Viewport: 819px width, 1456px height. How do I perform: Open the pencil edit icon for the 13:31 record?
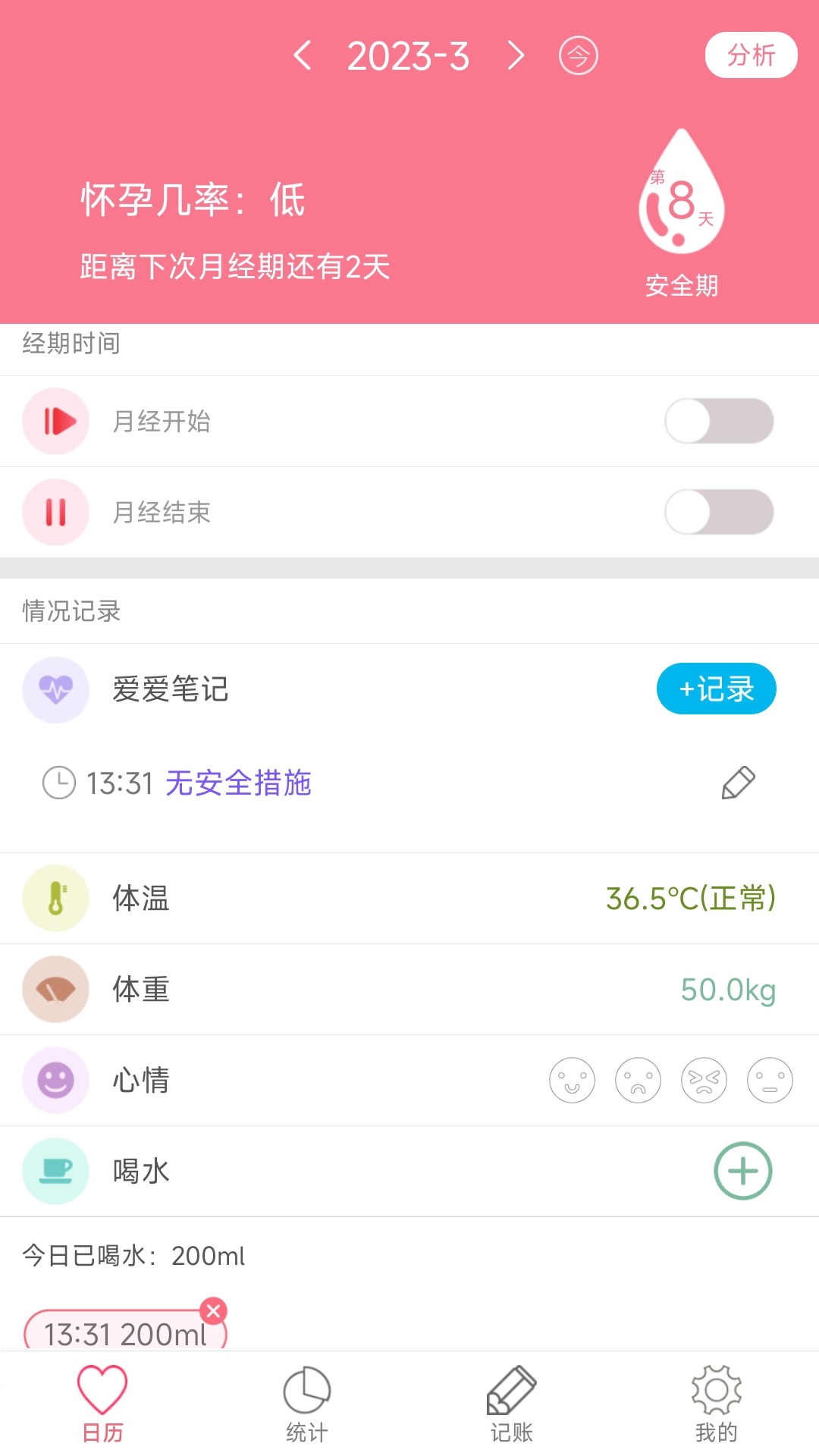click(x=738, y=782)
